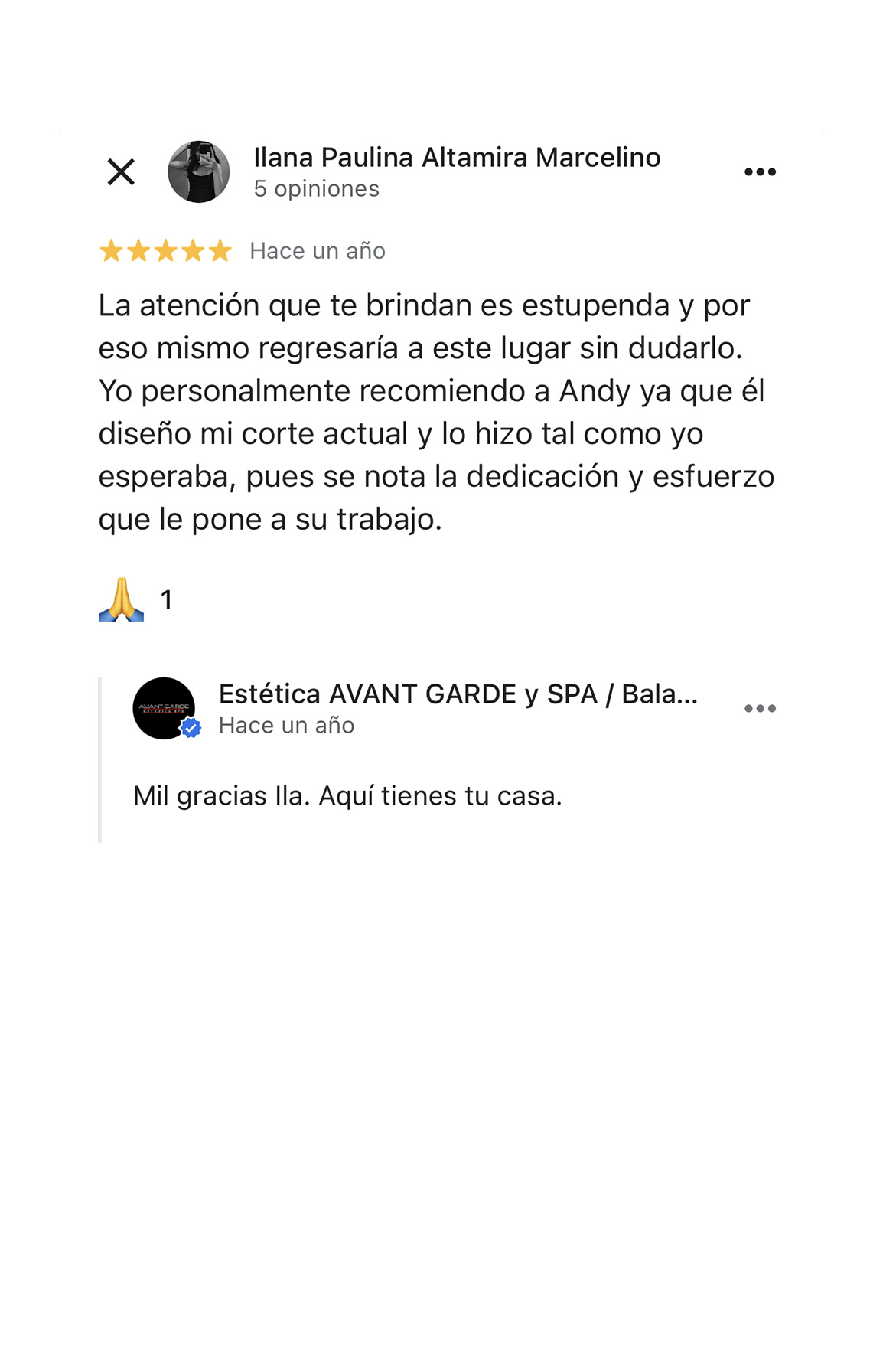The height and width of the screenshot is (1371, 896).
Task: Open overflow menu for Estética AVANT GARDE reply
Action: point(759,708)
